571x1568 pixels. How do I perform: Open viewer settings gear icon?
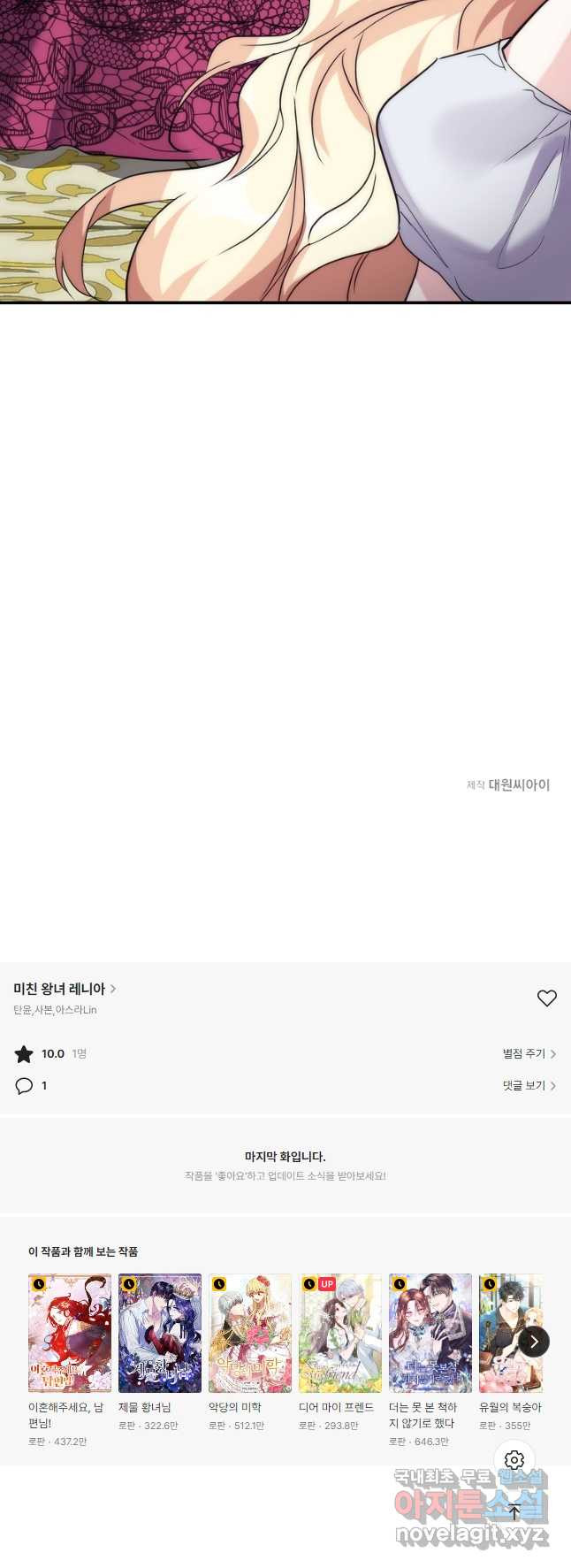[514, 1460]
